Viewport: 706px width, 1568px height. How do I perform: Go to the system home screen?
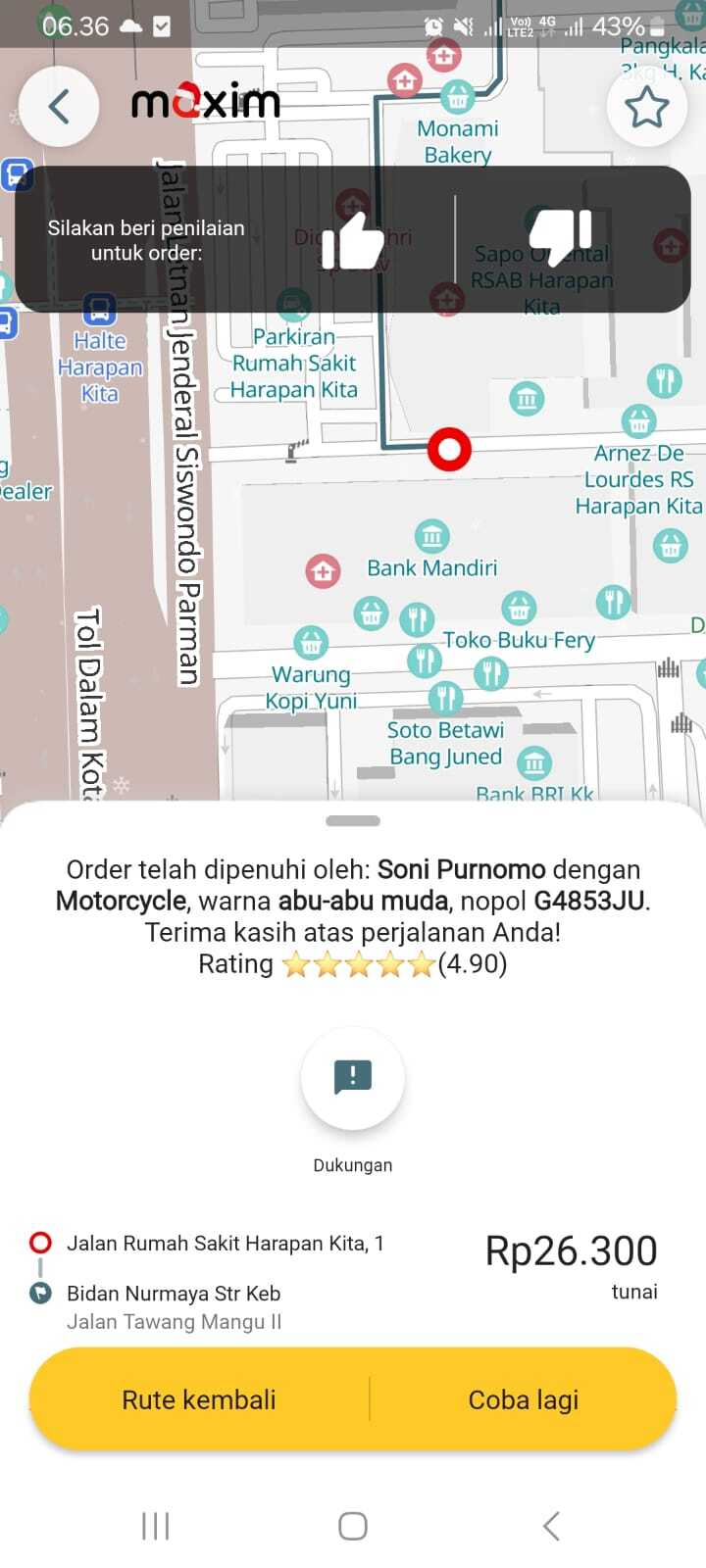353,1526
